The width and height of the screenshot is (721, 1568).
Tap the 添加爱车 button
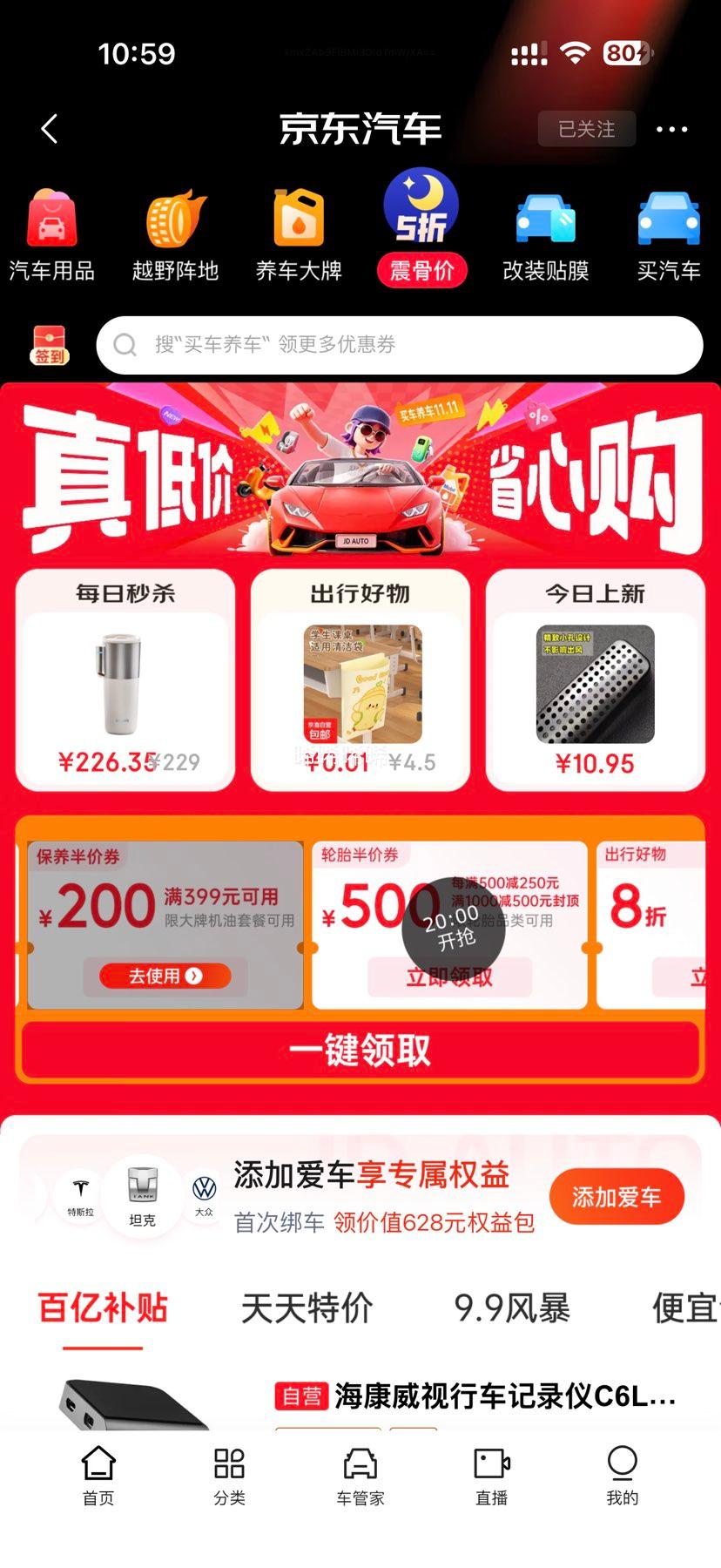pyautogui.click(x=617, y=1197)
